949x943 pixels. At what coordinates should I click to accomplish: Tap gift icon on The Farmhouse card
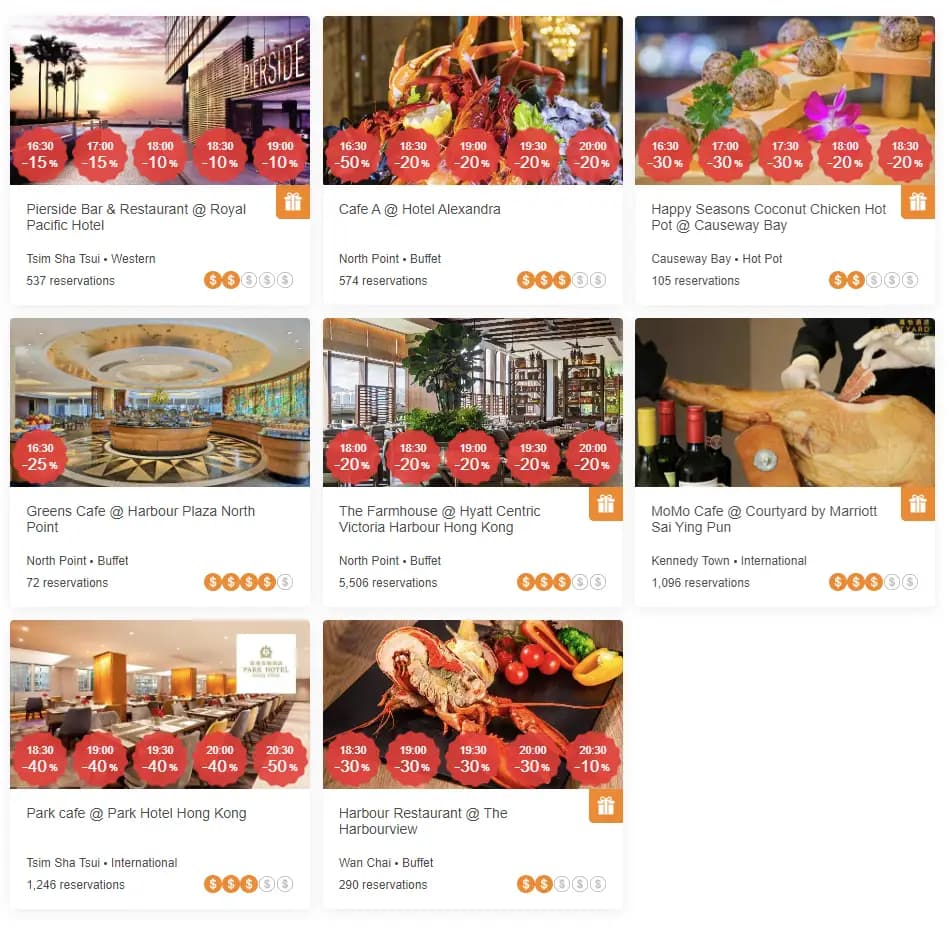click(605, 504)
